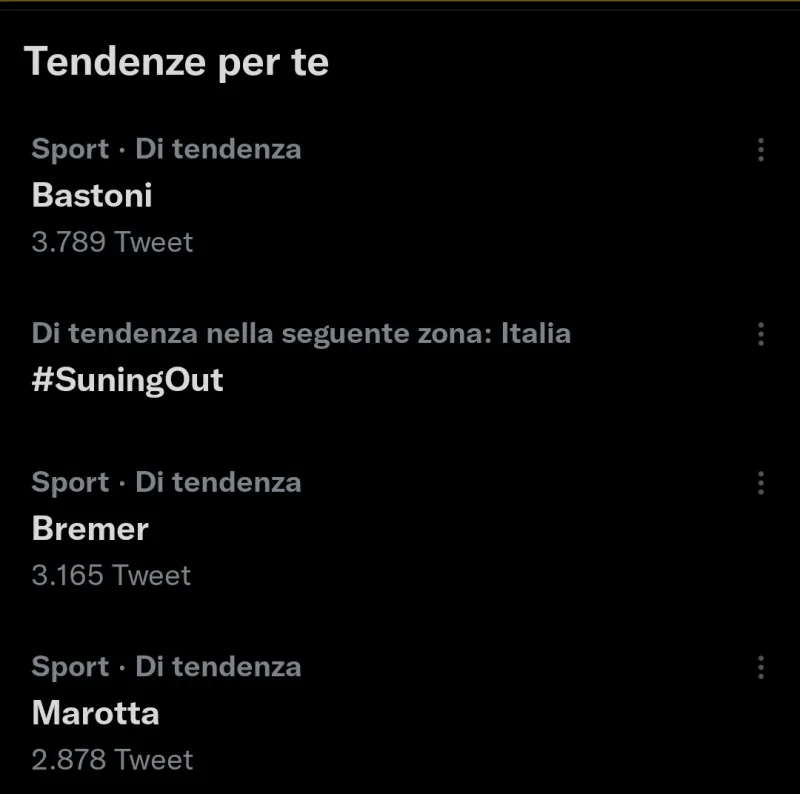Open the Bastoni trending topic

tap(92, 195)
